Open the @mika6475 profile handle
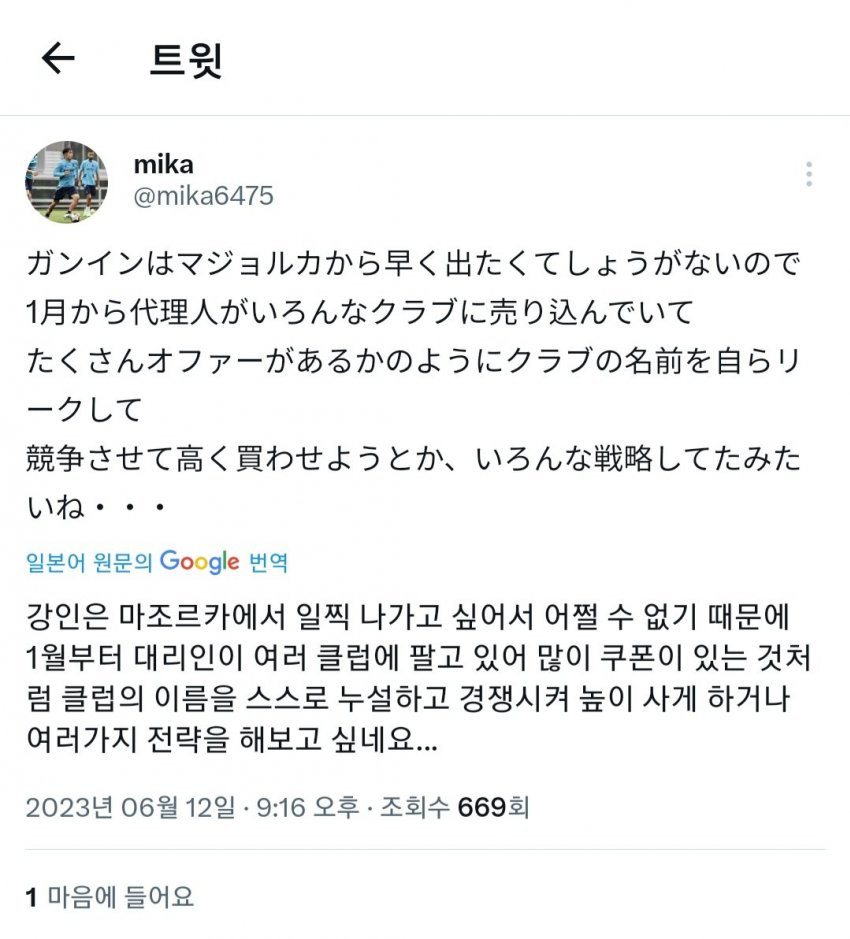This screenshot has width=850, height=939. pos(203,195)
